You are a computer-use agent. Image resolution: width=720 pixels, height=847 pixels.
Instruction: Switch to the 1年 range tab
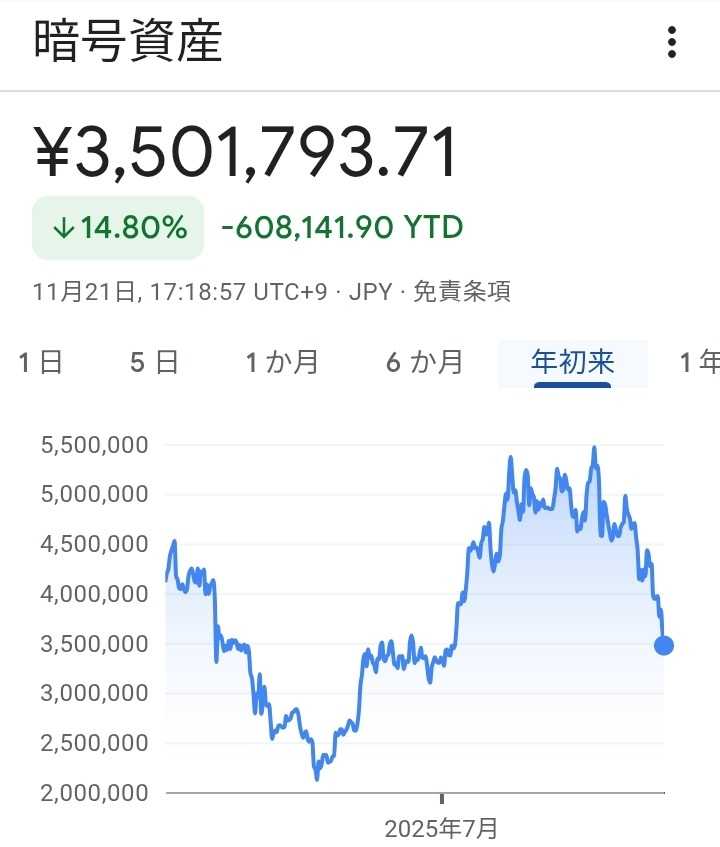[x=700, y=362]
